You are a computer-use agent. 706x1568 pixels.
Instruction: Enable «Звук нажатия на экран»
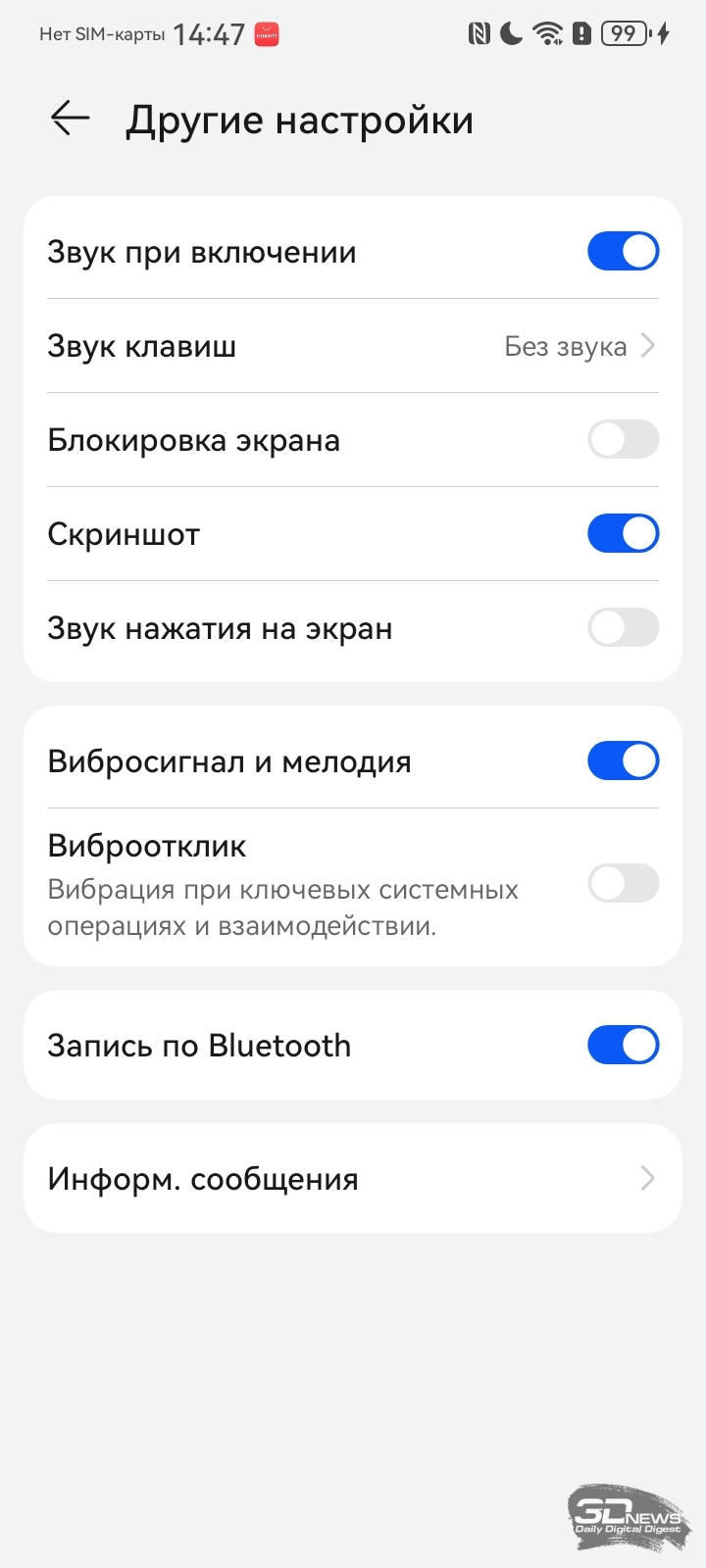coord(623,627)
